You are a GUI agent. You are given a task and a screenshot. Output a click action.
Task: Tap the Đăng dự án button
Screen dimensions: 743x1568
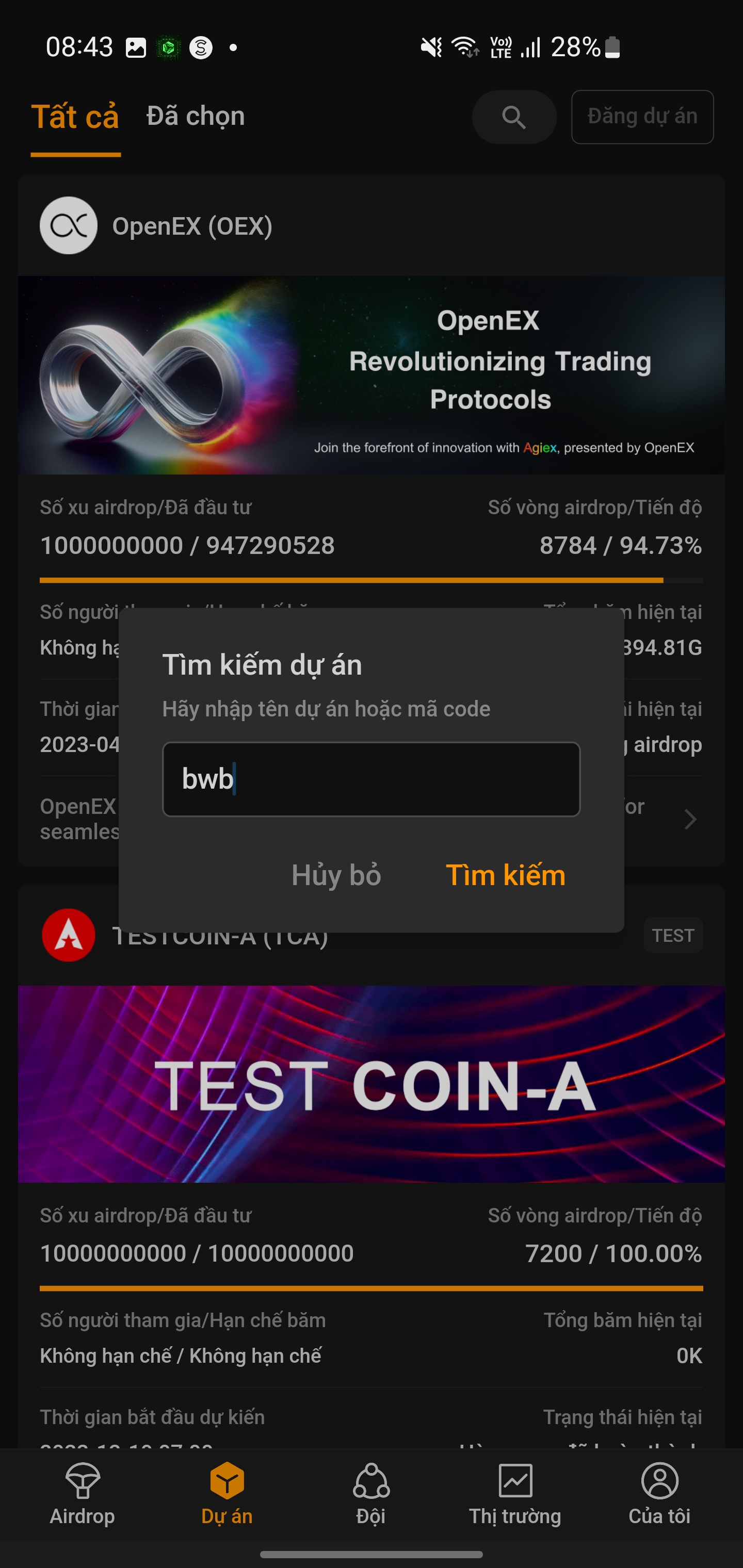pos(642,117)
